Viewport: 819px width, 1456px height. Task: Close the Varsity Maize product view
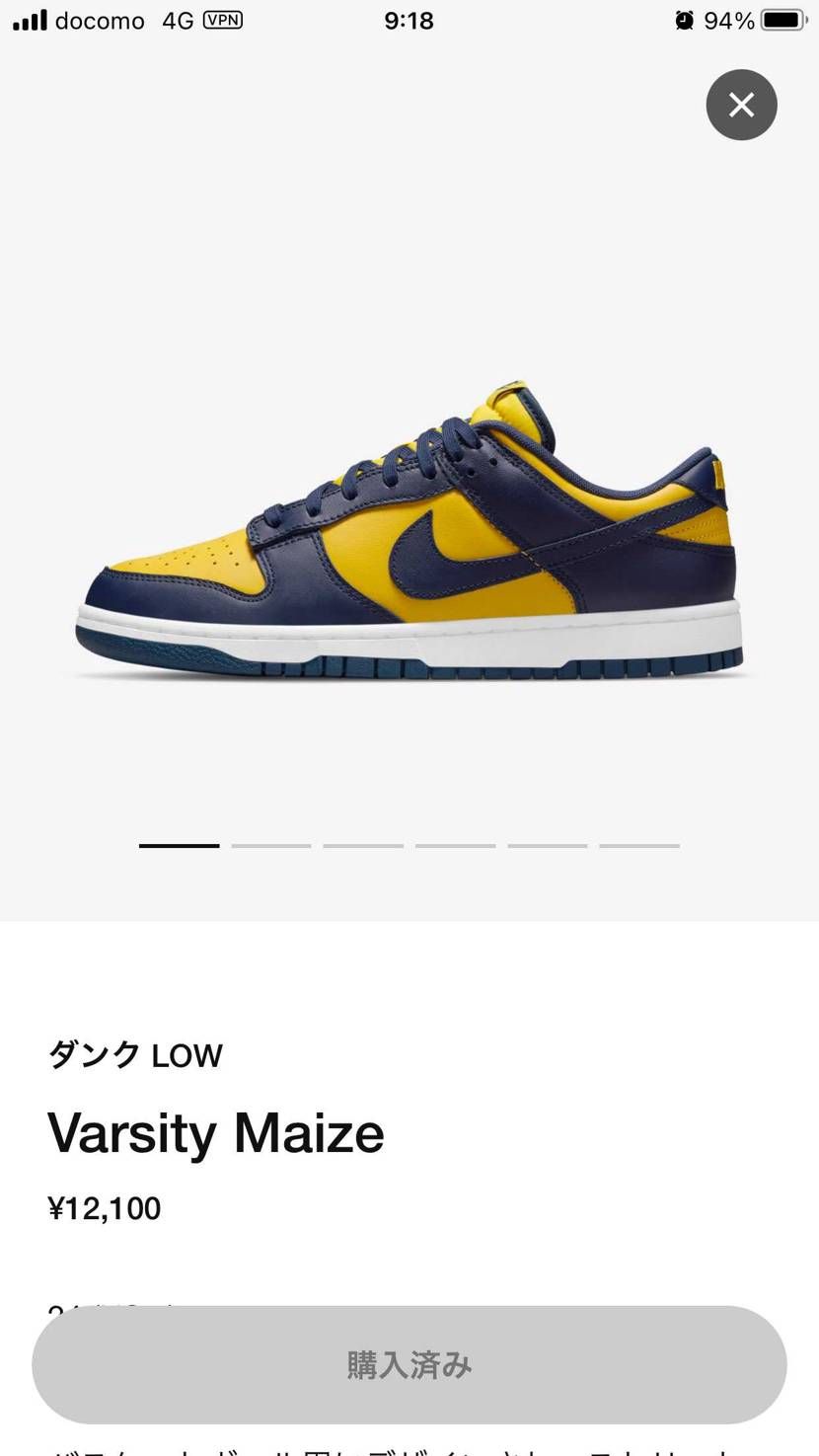[x=741, y=105]
